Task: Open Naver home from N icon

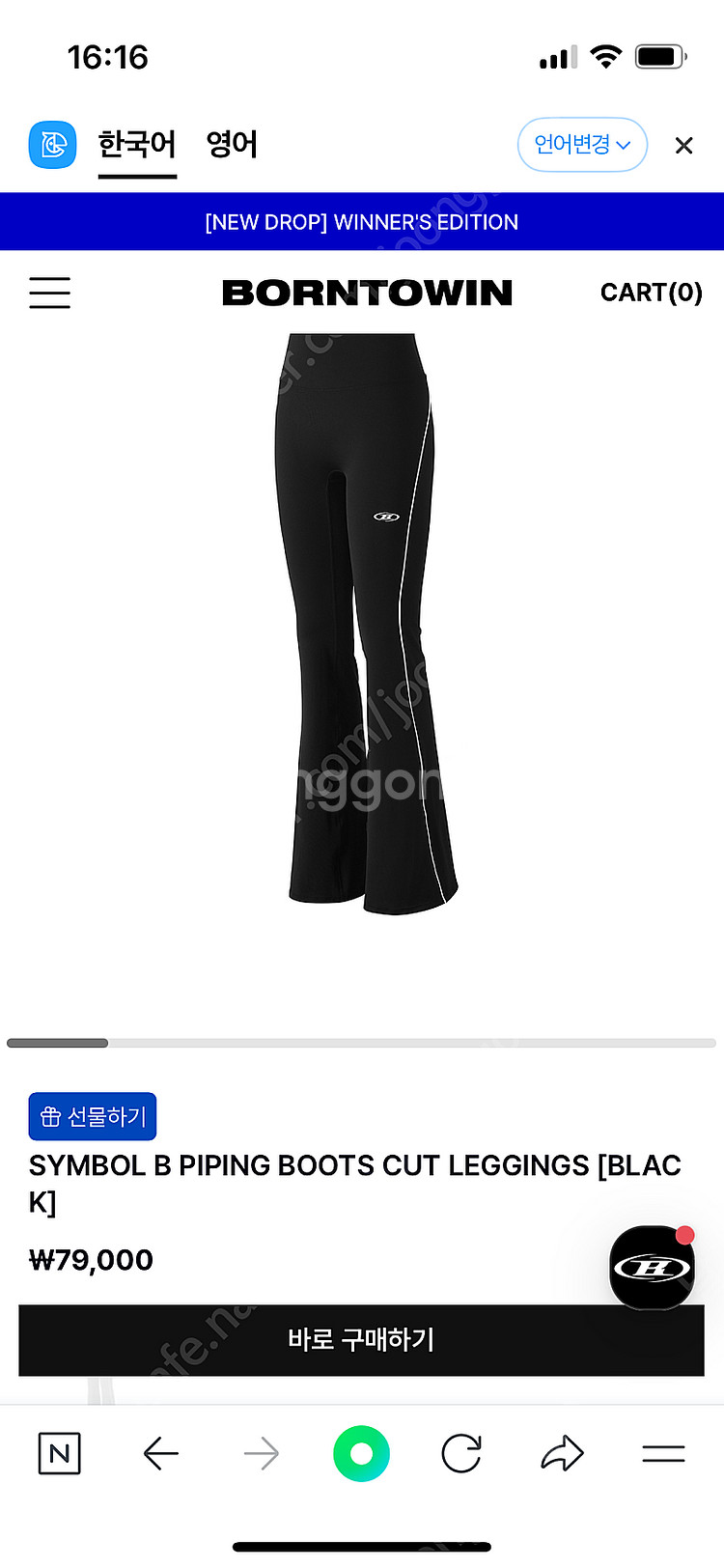Action: pyautogui.click(x=59, y=1453)
